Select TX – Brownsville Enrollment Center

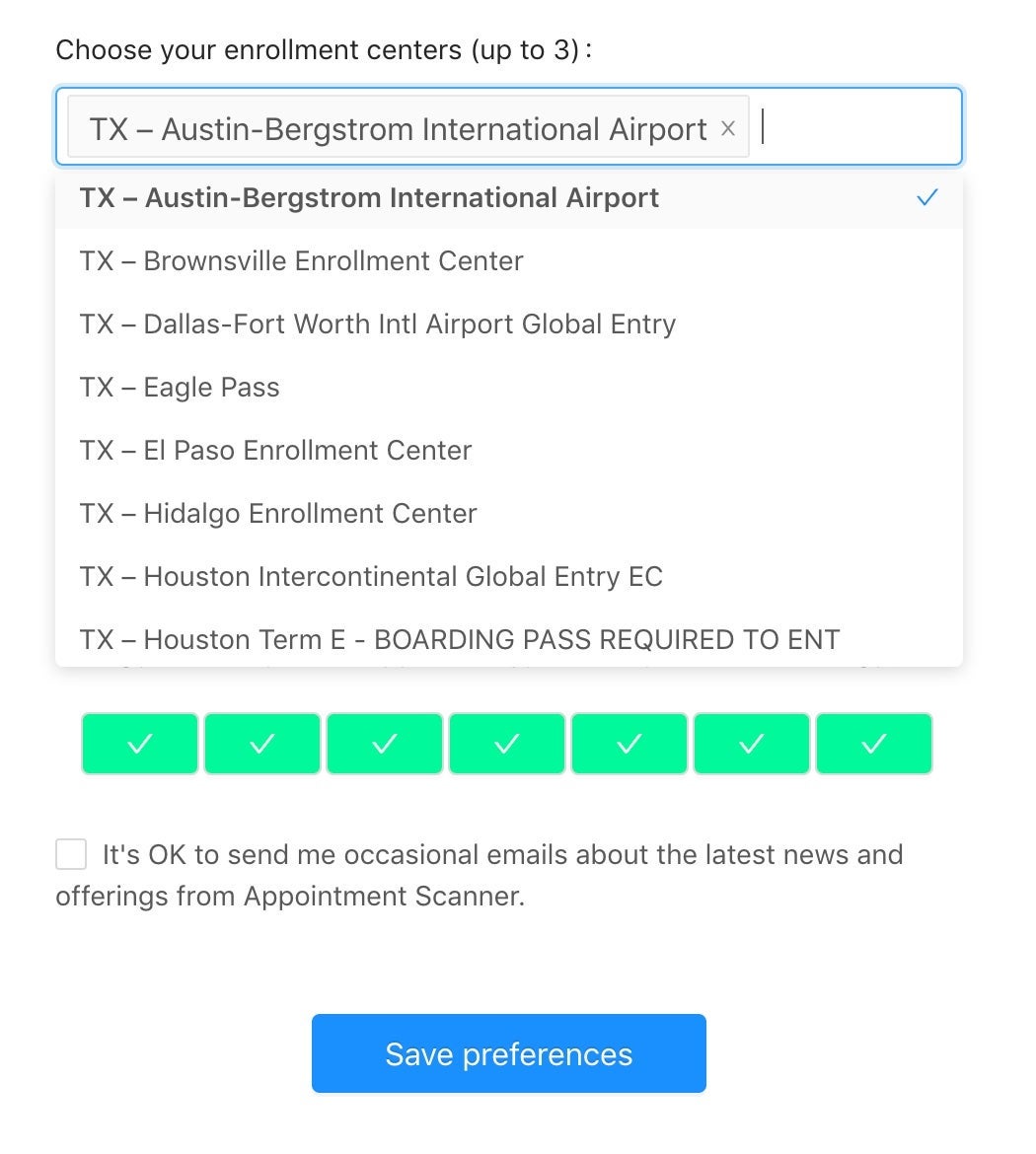(x=301, y=260)
